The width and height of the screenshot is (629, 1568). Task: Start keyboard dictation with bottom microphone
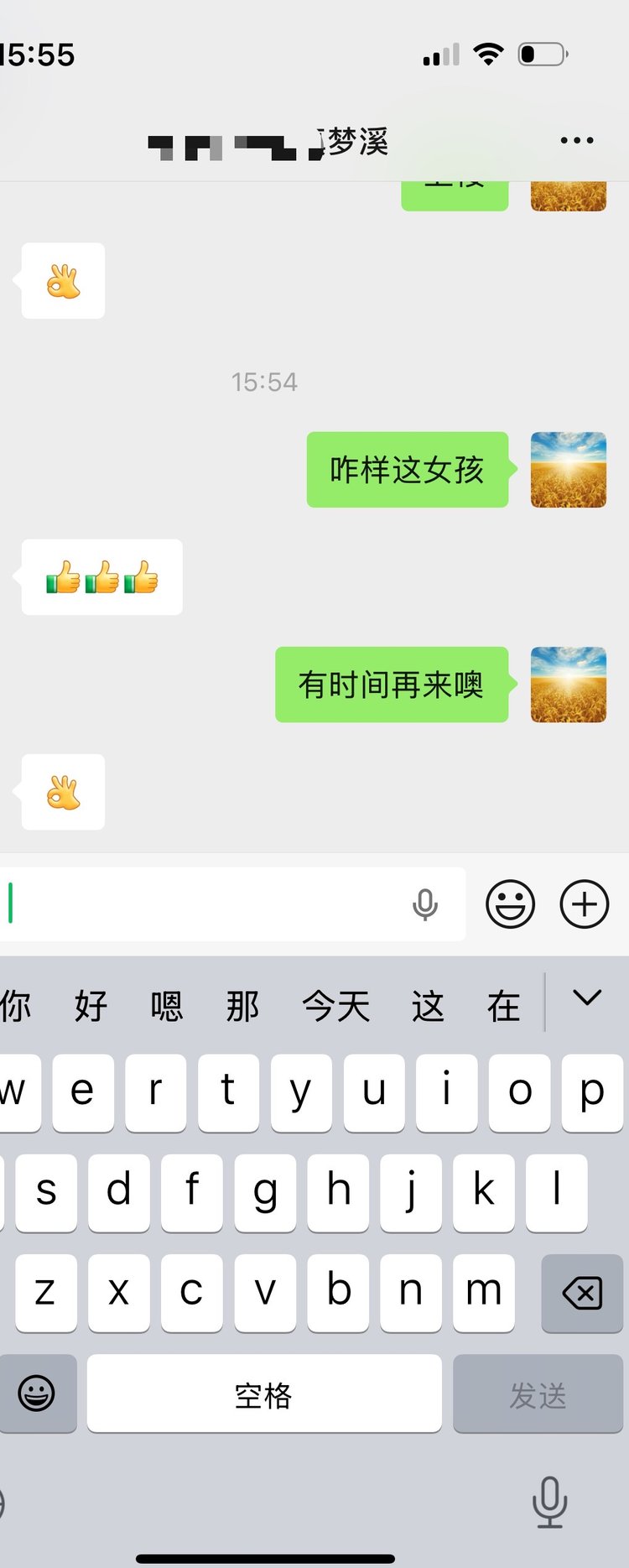pyautogui.click(x=549, y=1502)
